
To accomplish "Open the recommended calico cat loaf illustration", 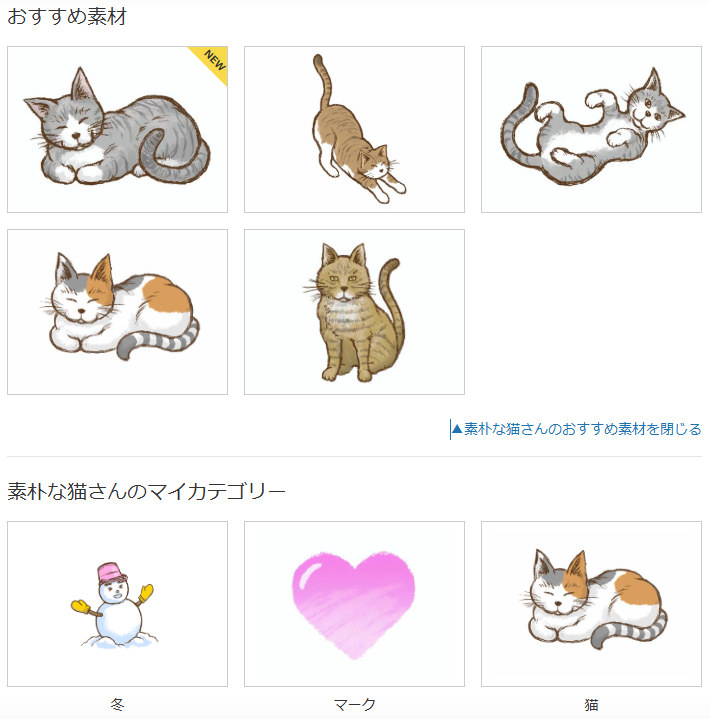I will (x=117, y=312).
